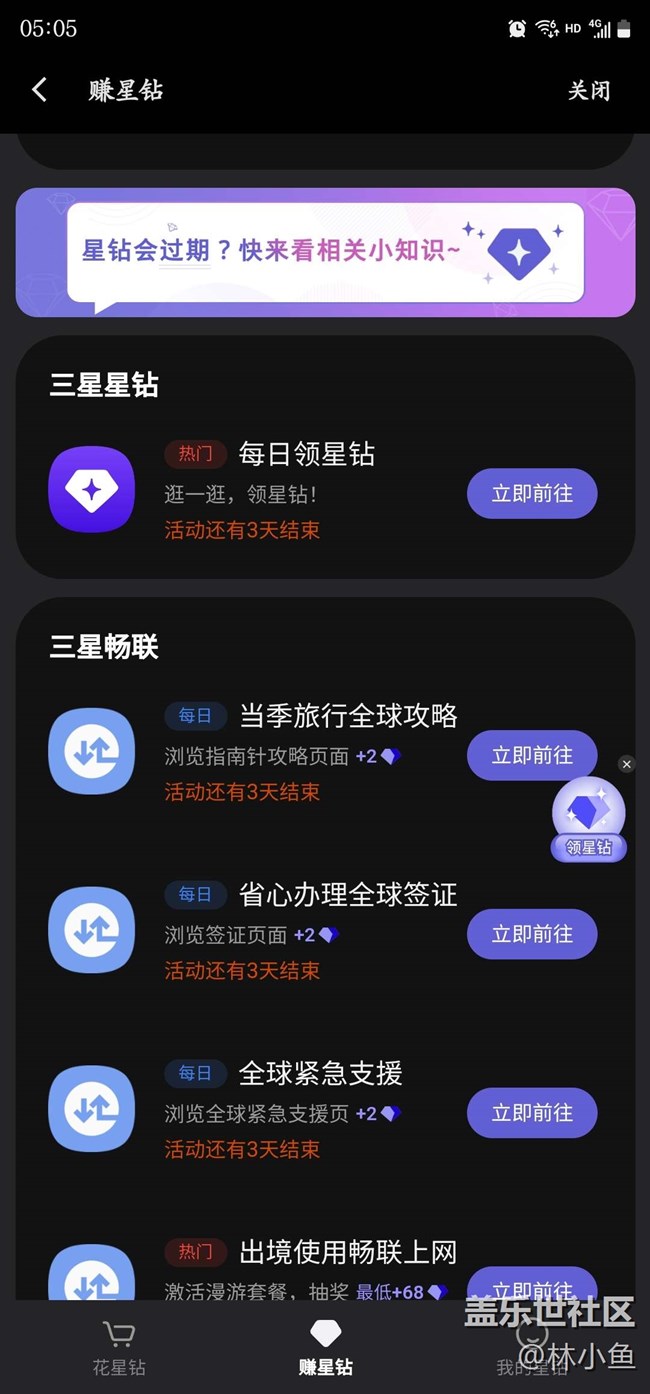Tap 立即前往 for 省心办理全球签证
This screenshot has width=650, height=1394.
click(532, 934)
